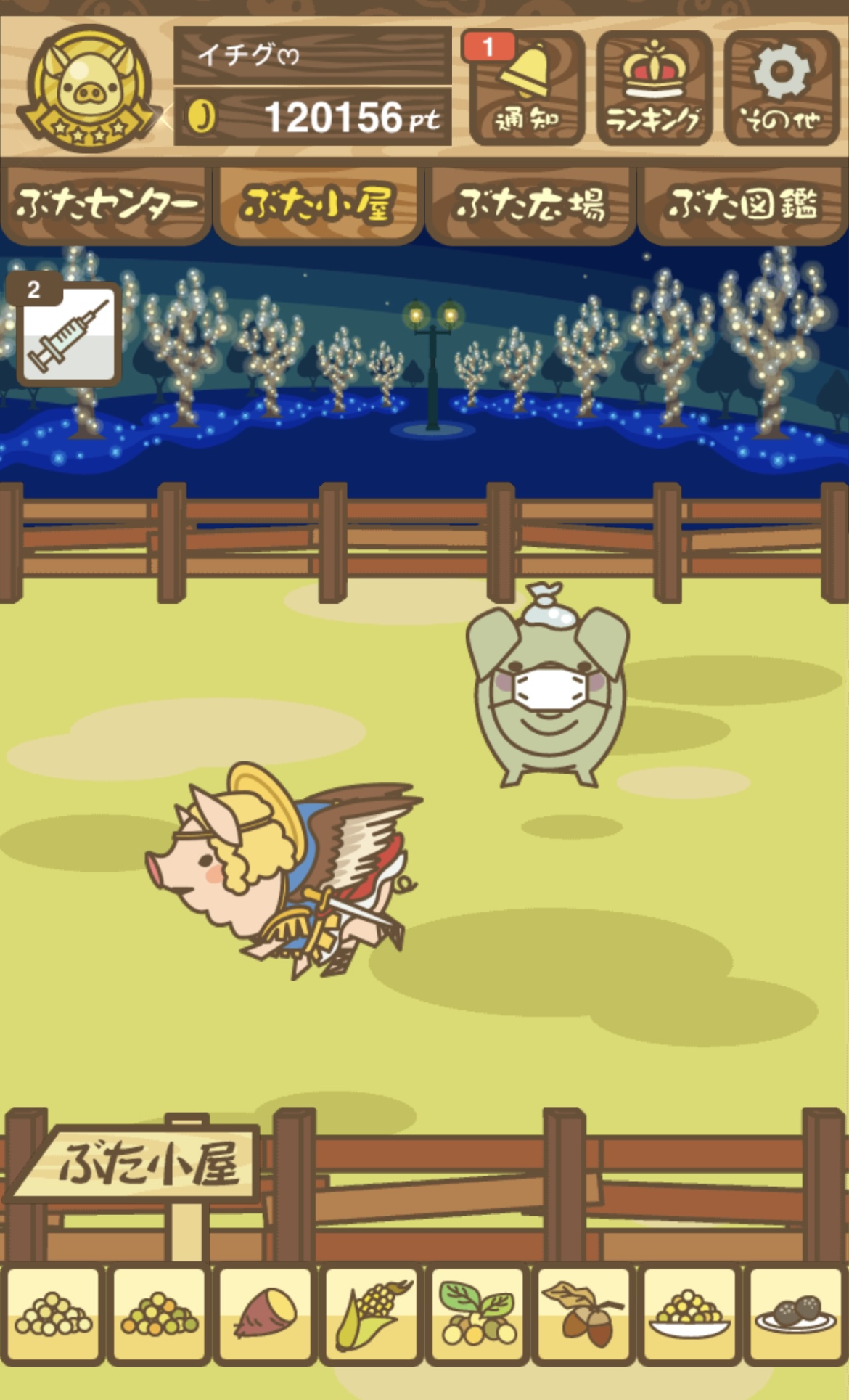Select the white bean pile feed
Screen dimensions: 849x1400
pos(54,1315)
